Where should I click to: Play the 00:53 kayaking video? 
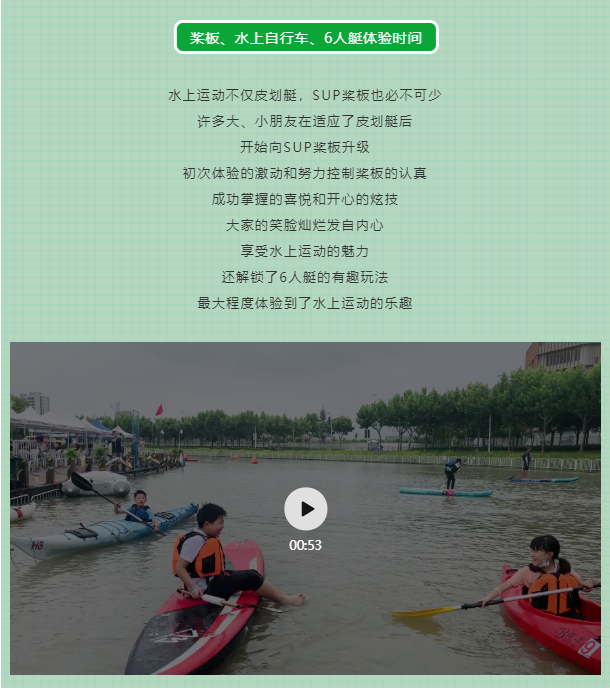click(x=305, y=509)
